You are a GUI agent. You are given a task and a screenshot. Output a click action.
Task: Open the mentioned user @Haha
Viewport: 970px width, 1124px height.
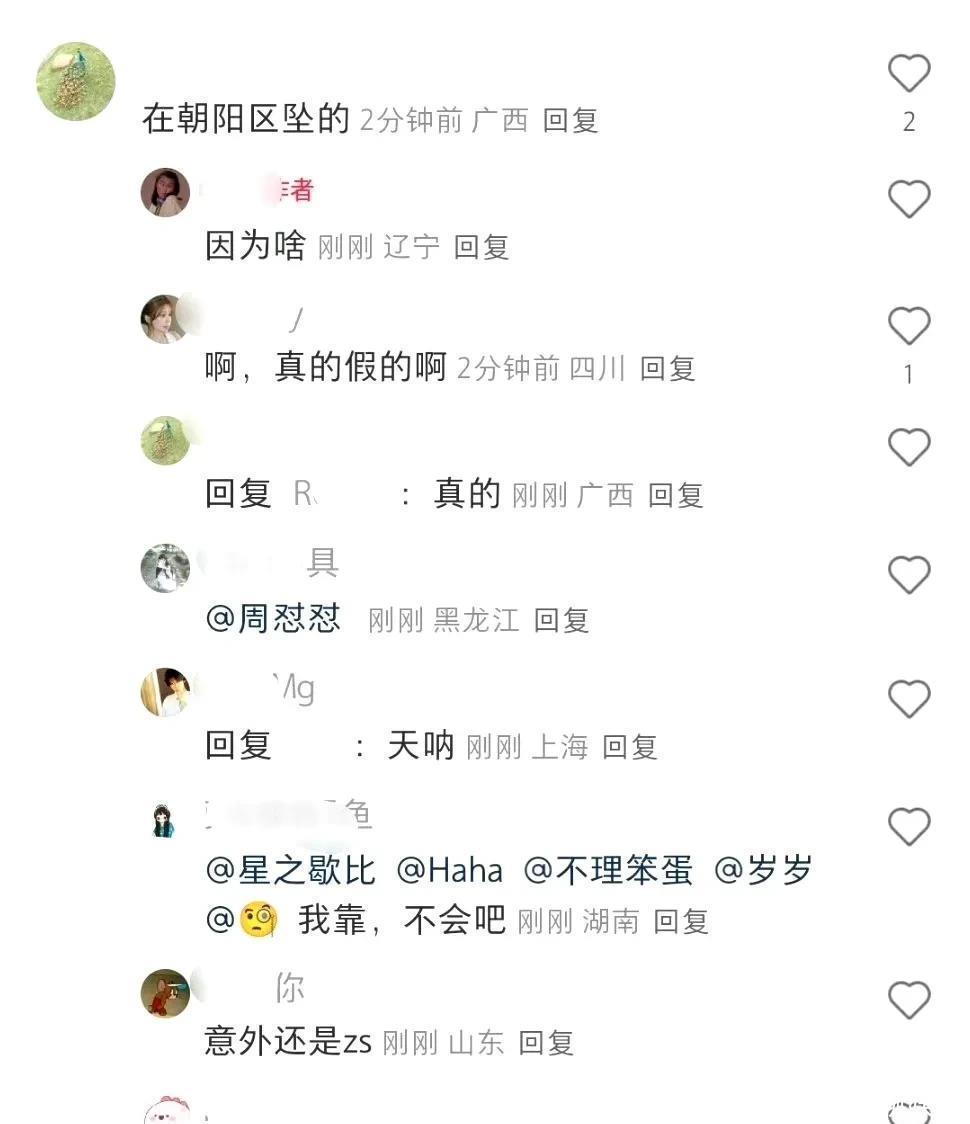pyautogui.click(x=450, y=871)
